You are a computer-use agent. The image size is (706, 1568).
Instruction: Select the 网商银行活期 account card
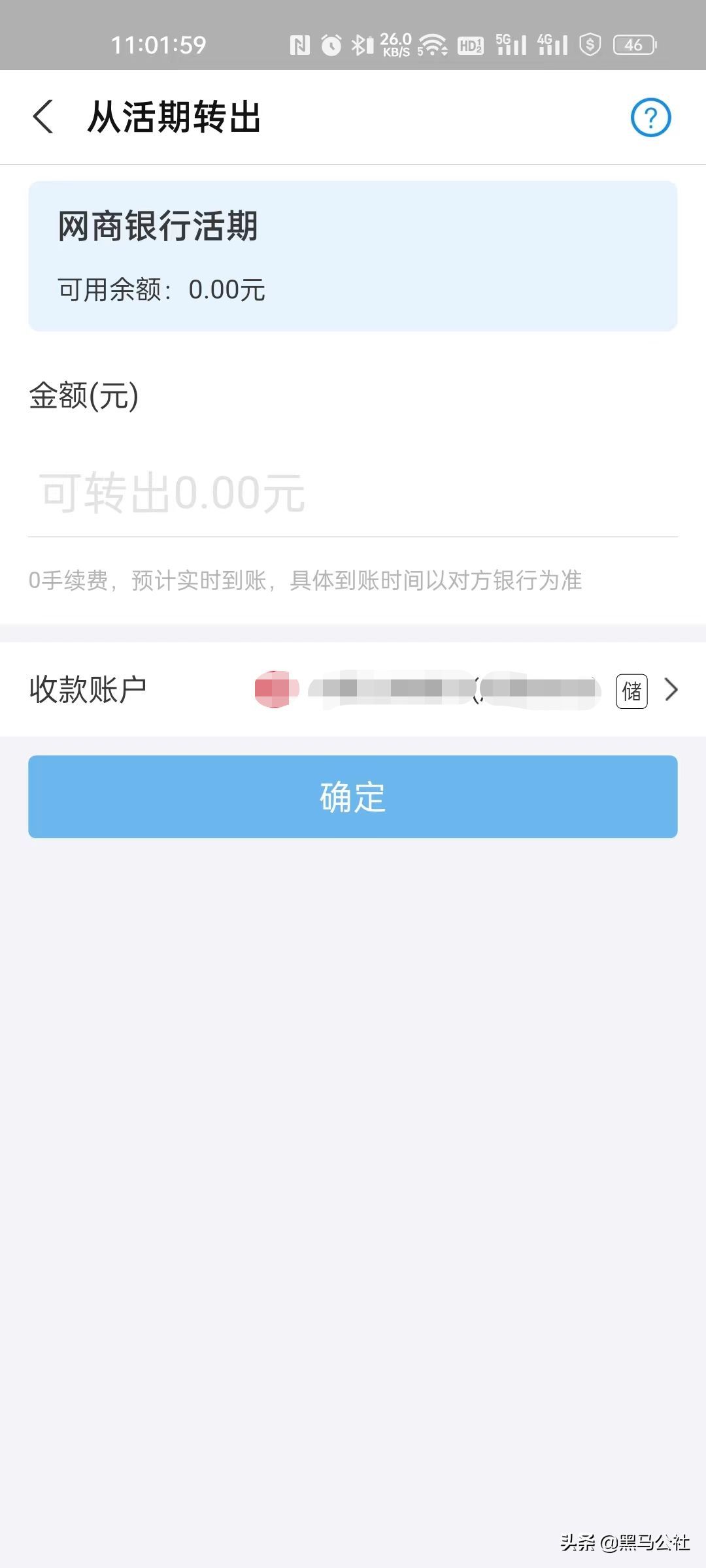coord(353,255)
